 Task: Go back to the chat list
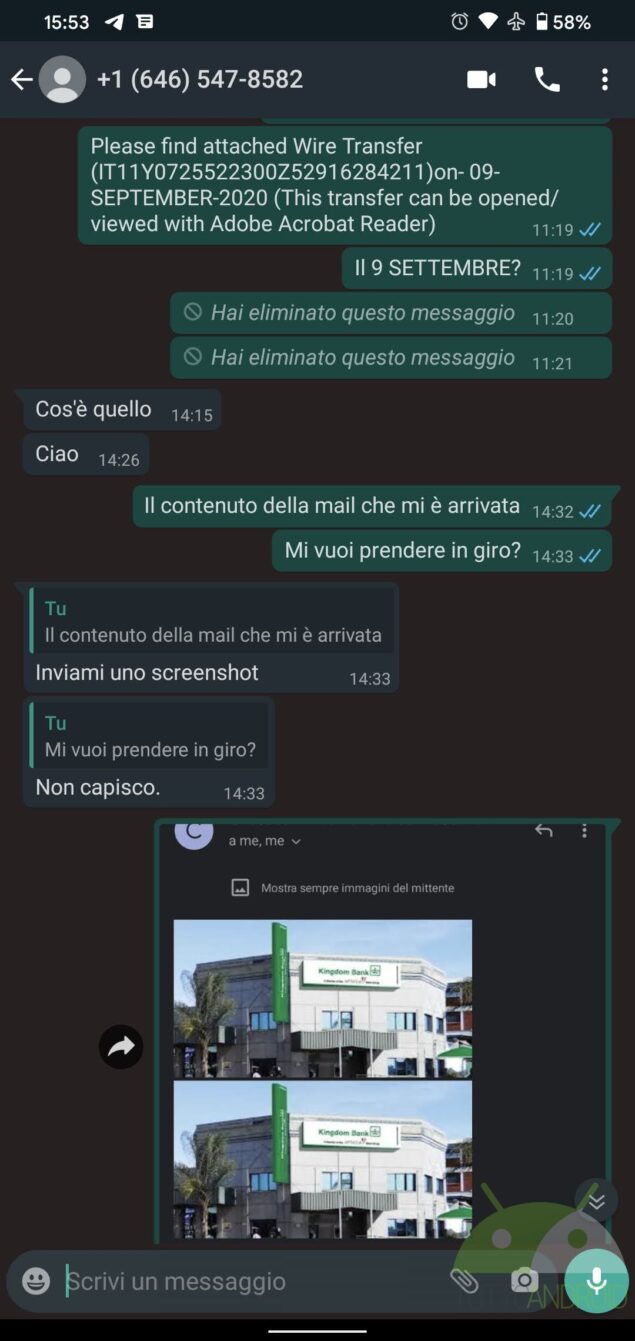pos(22,80)
